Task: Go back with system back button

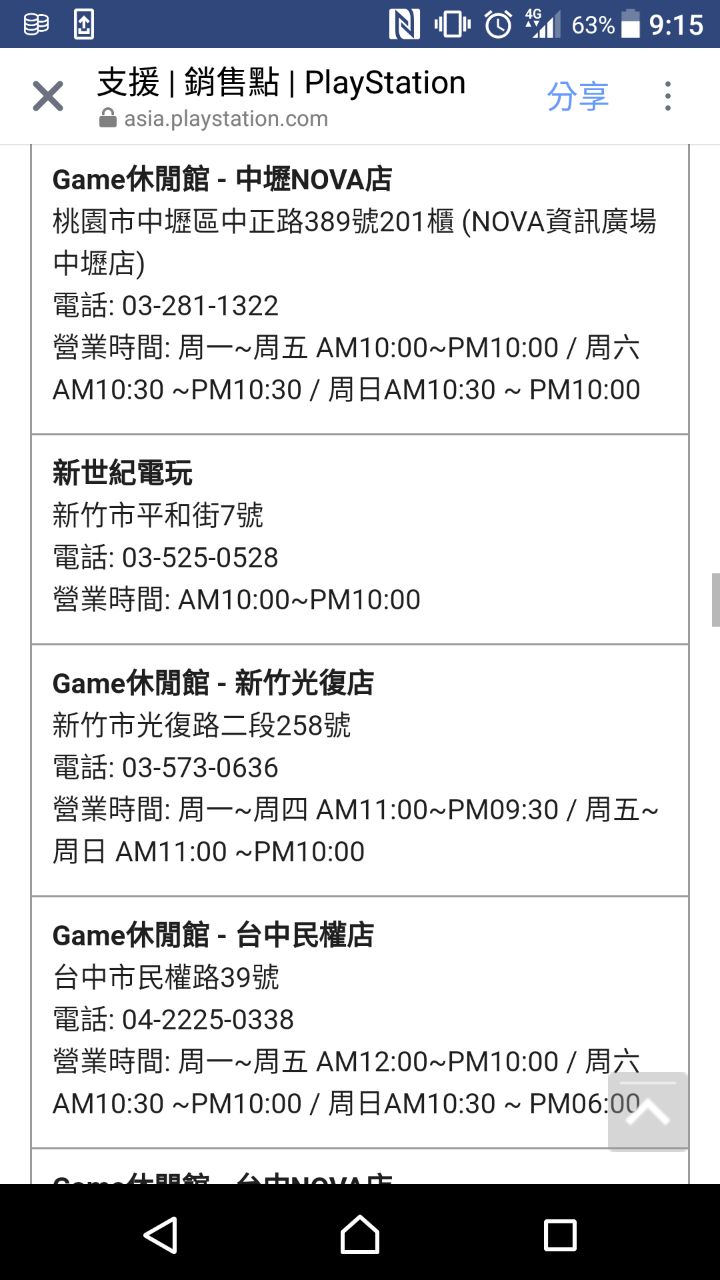Action: click(x=160, y=1235)
